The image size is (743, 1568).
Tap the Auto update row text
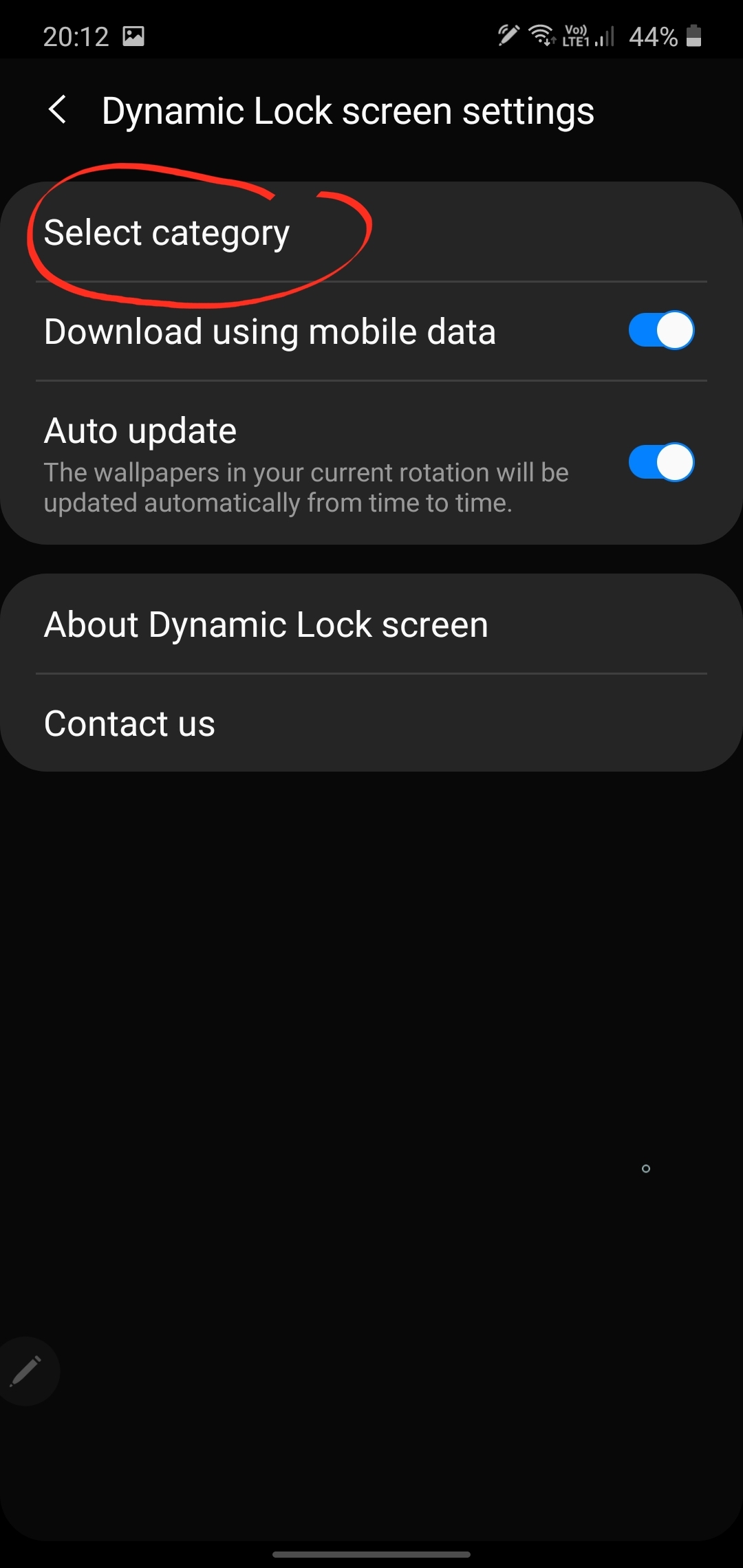pyautogui.click(x=140, y=429)
